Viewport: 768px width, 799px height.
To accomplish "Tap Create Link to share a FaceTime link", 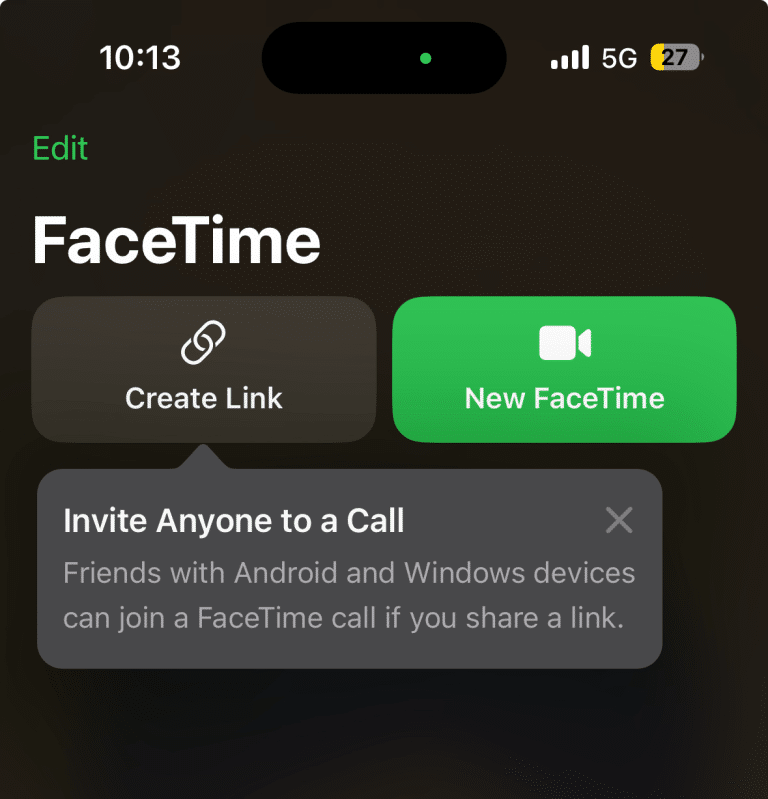I will click(x=204, y=369).
